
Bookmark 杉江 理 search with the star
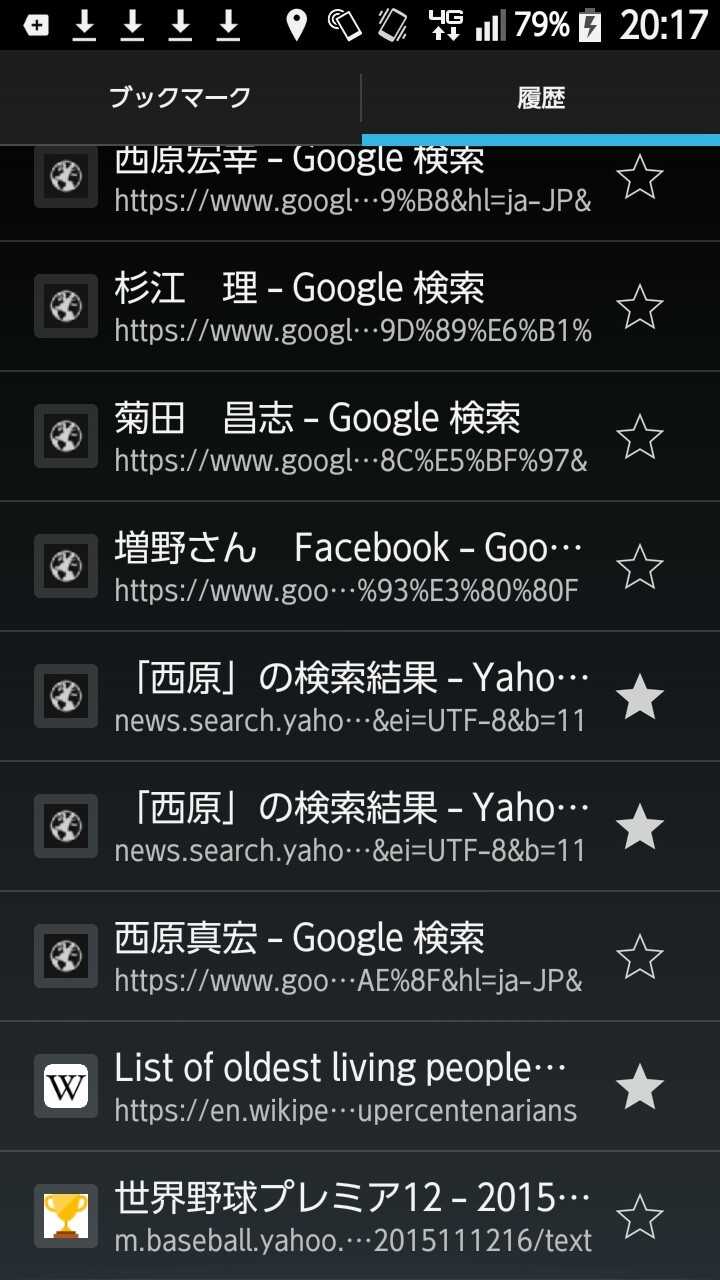(x=640, y=307)
